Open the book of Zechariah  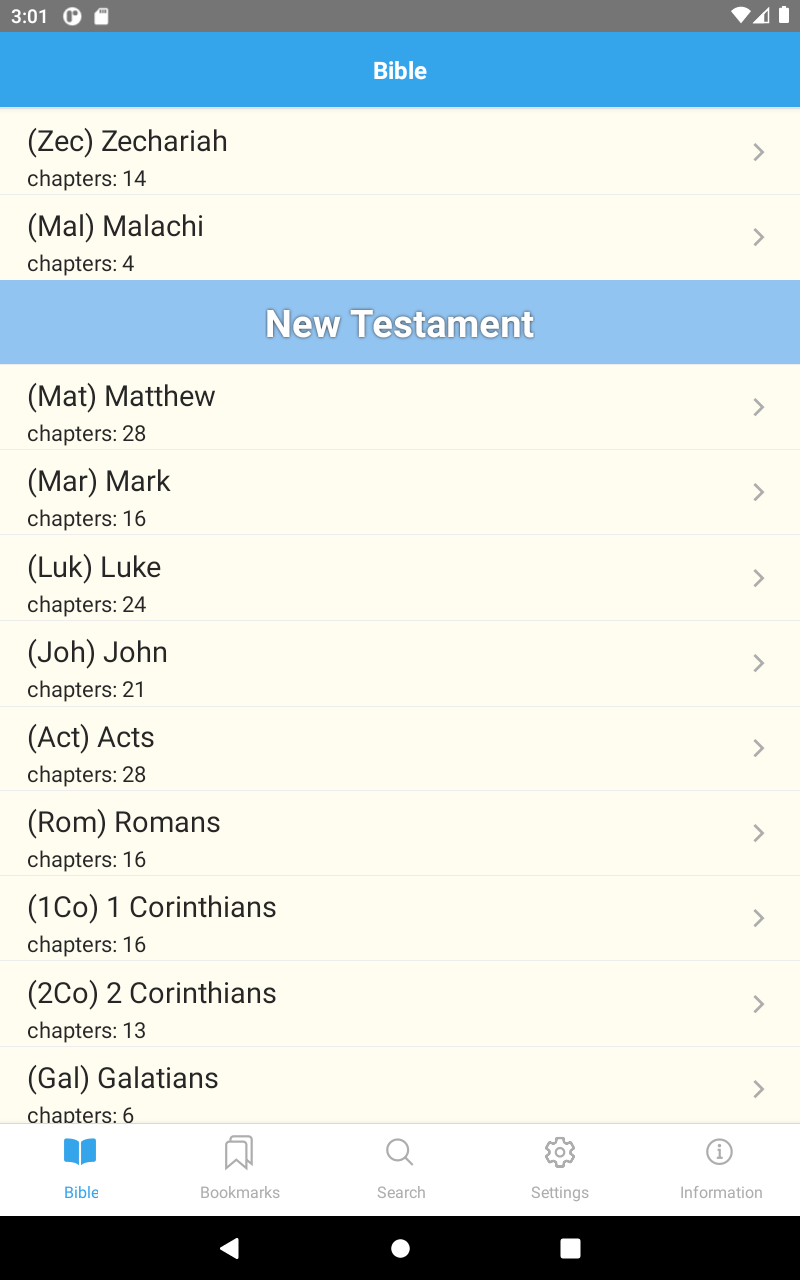click(400, 152)
